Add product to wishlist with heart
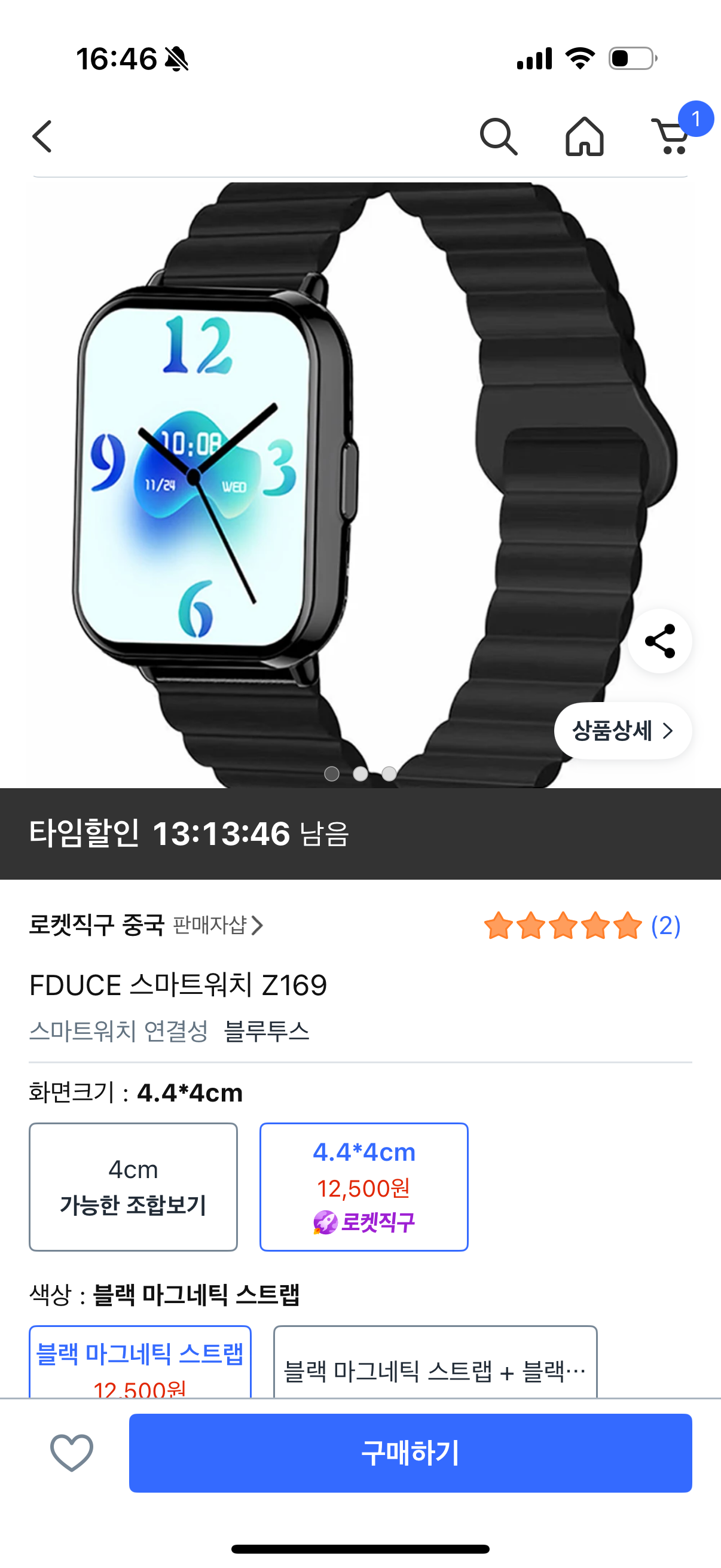 (x=72, y=1453)
